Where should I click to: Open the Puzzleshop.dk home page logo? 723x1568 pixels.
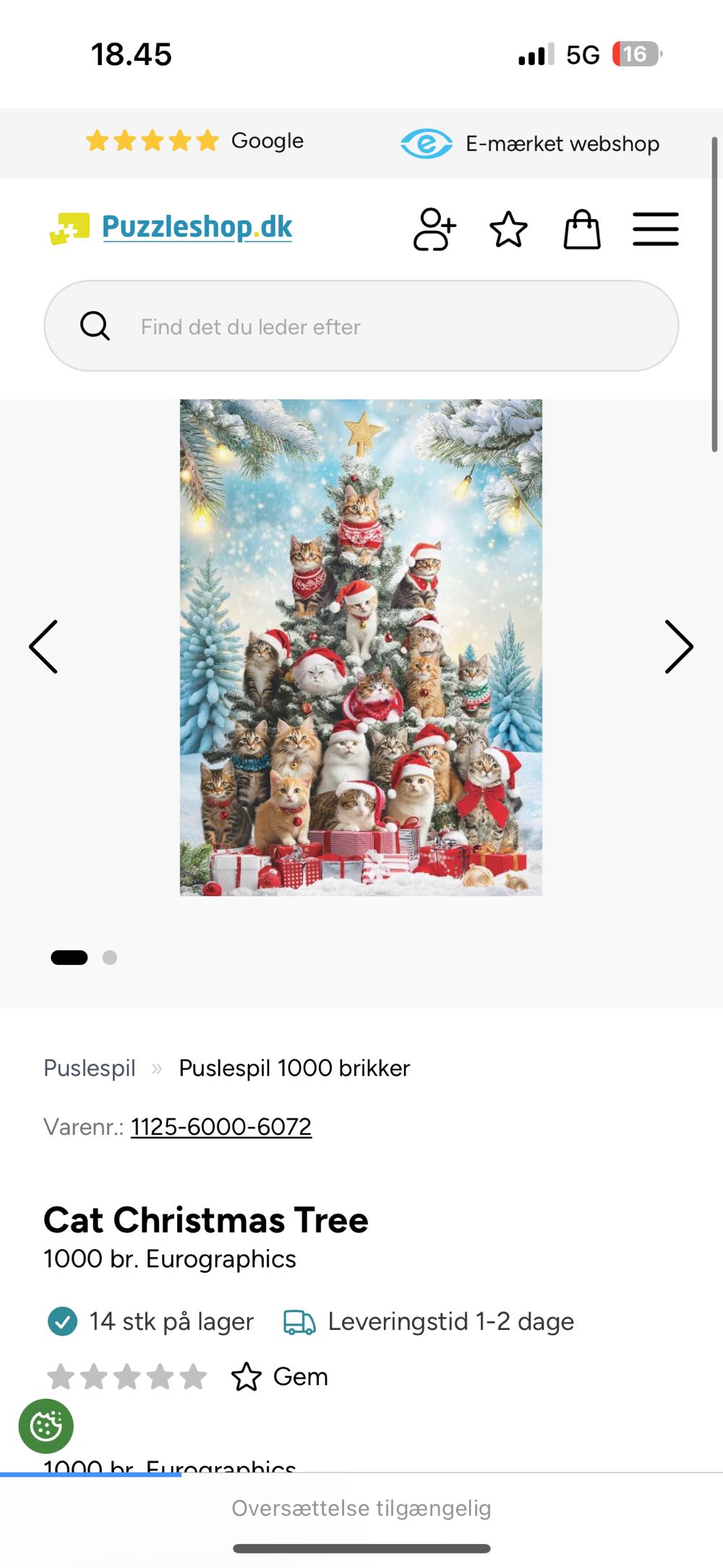(x=171, y=228)
